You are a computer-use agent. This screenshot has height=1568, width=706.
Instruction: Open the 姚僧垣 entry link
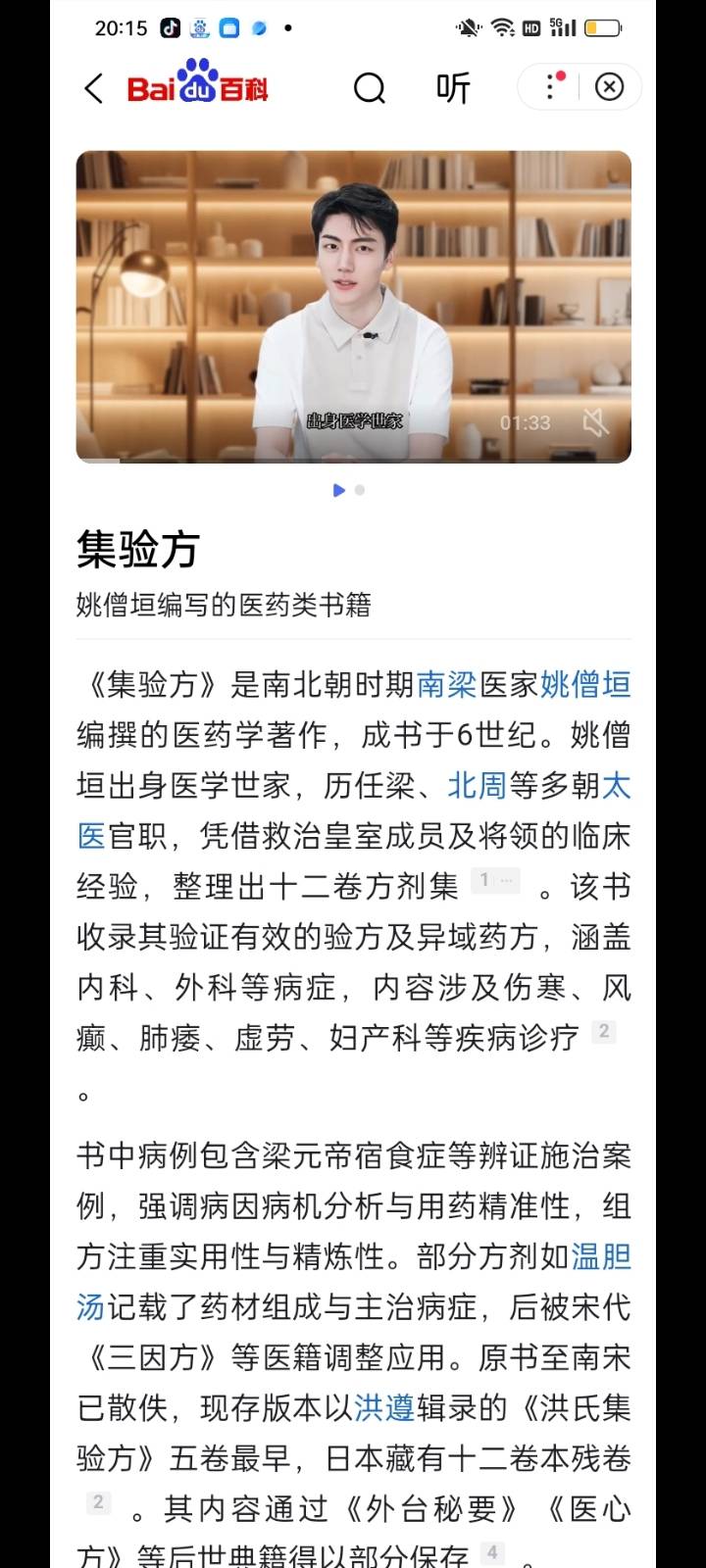point(586,683)
